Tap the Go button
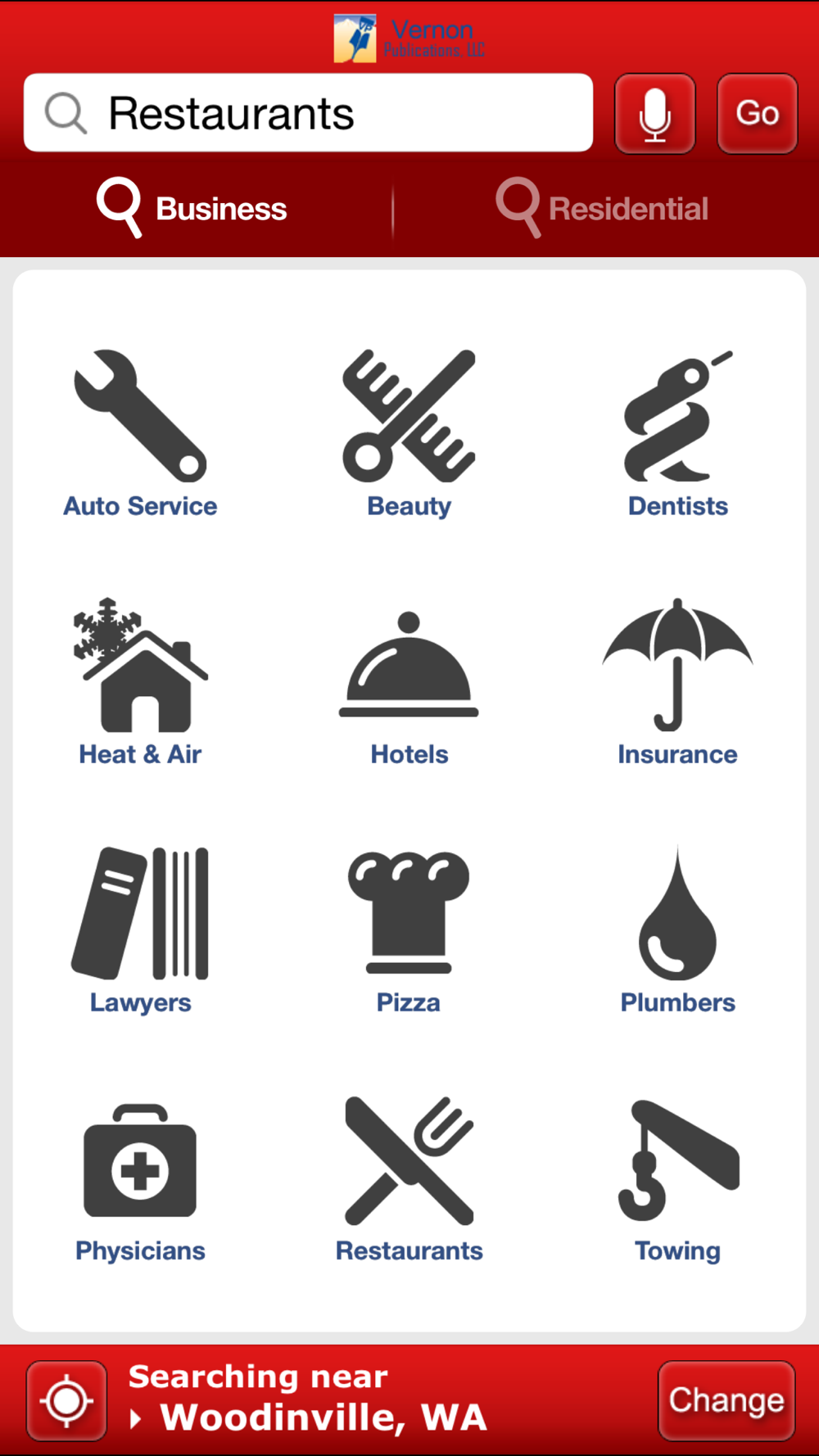819x1456 pixels. [x=758, y=114]
